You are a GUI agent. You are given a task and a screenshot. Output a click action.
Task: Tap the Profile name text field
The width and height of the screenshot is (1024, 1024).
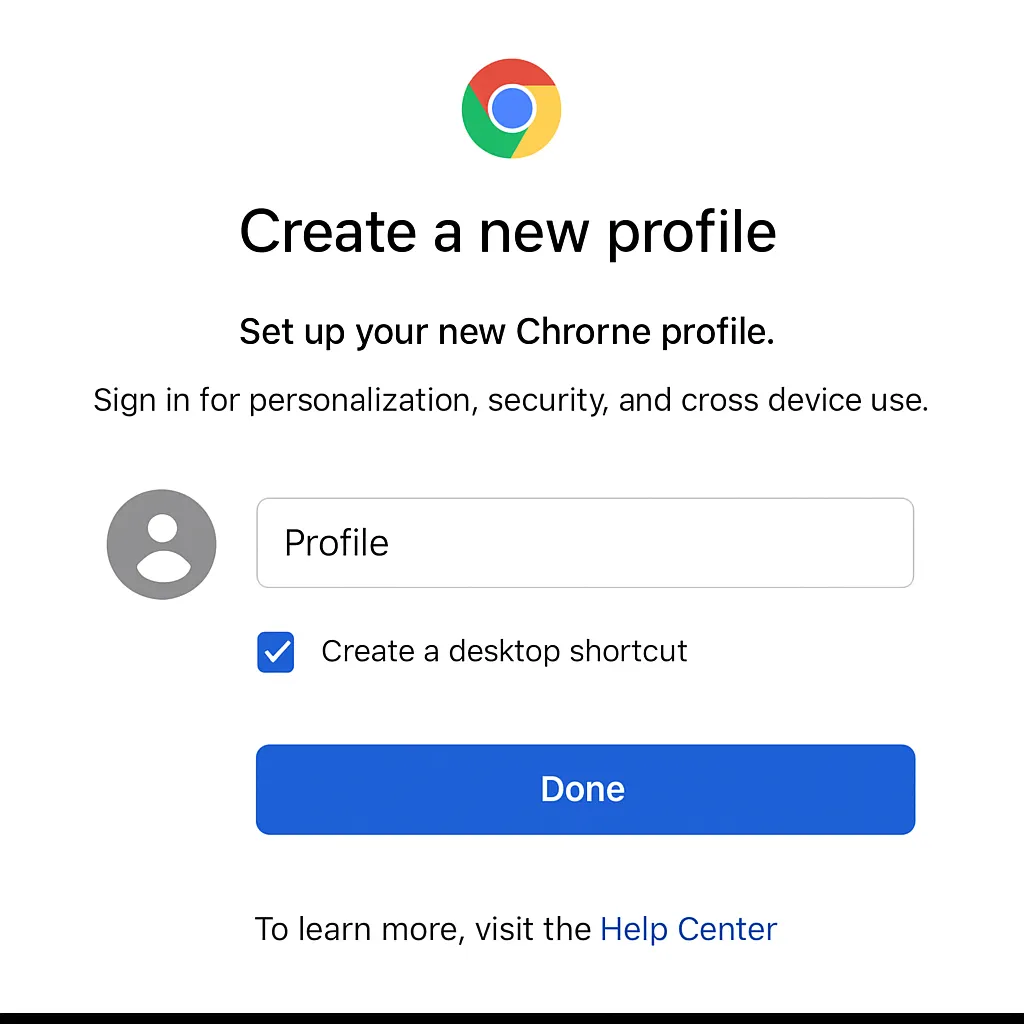click(x=585, y=543)
